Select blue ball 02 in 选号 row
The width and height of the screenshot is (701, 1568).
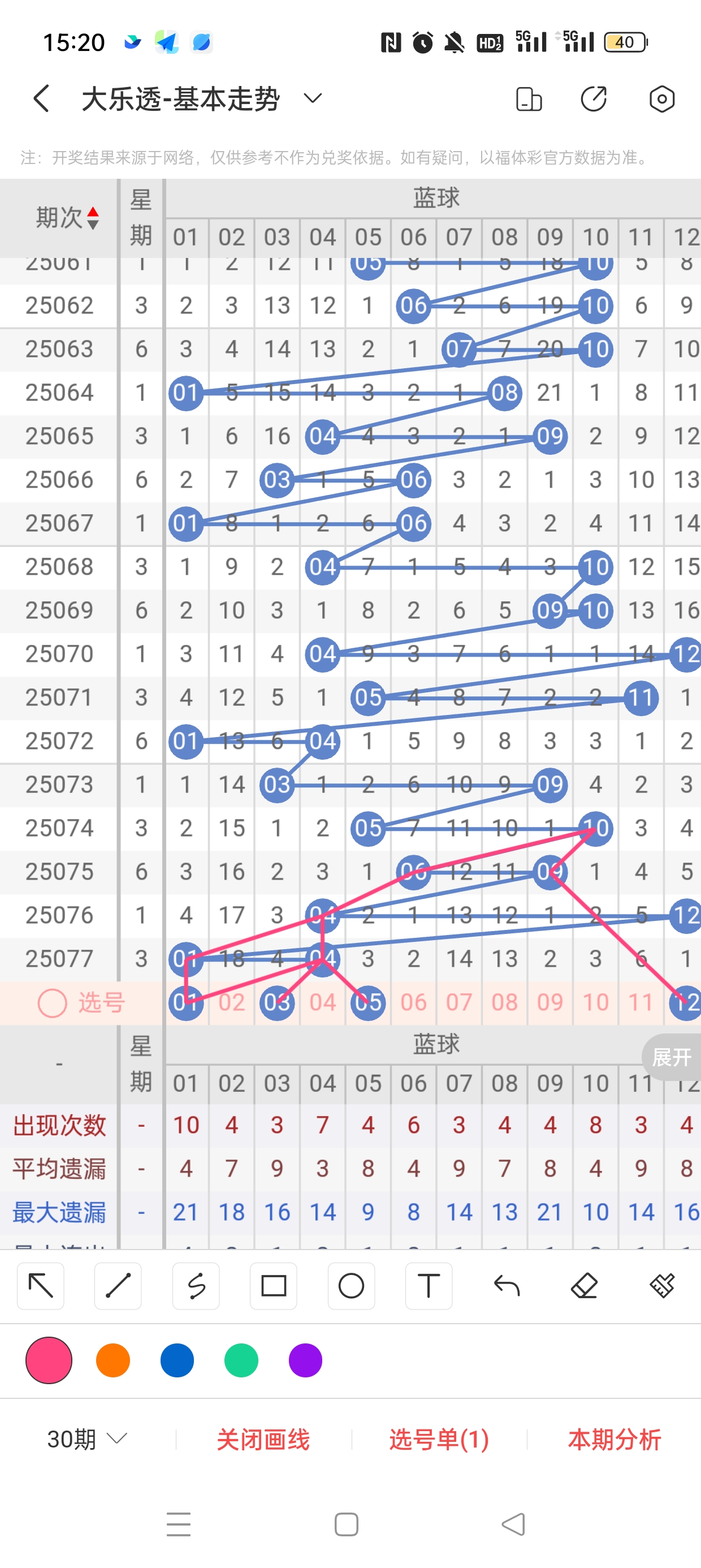pyautogui.click(x=231, y=1002)
